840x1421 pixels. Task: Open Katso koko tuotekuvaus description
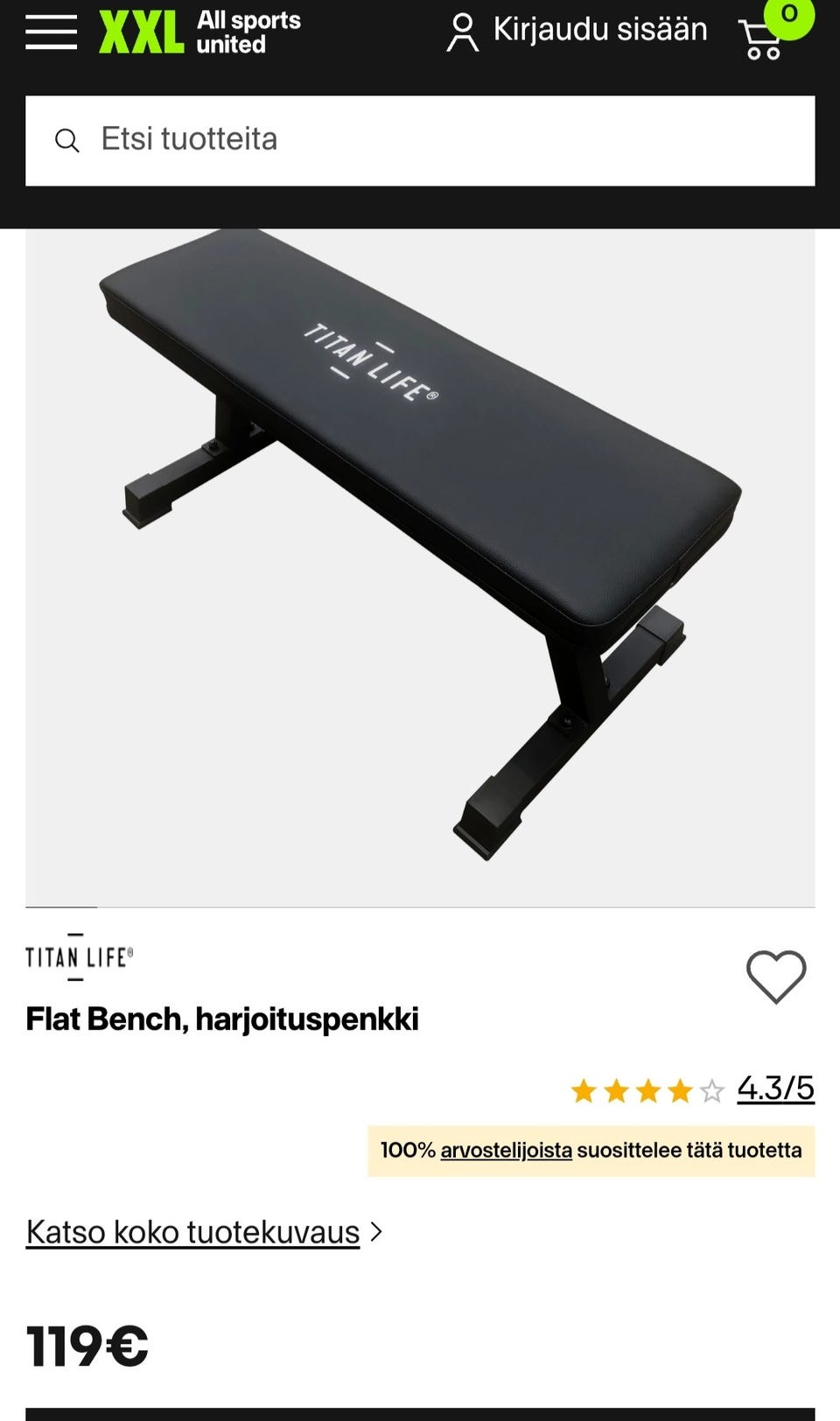coord(193,1232)
